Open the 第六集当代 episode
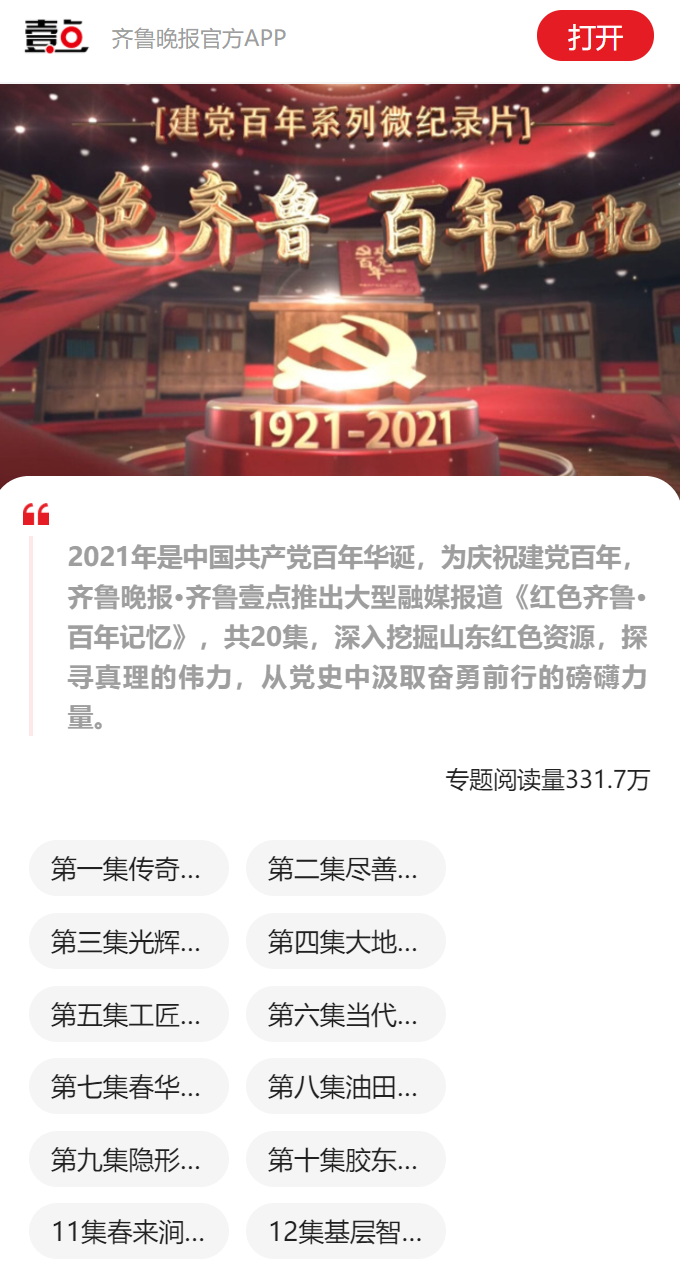Screen dimensions: 680x1261 coord(345,1014)
